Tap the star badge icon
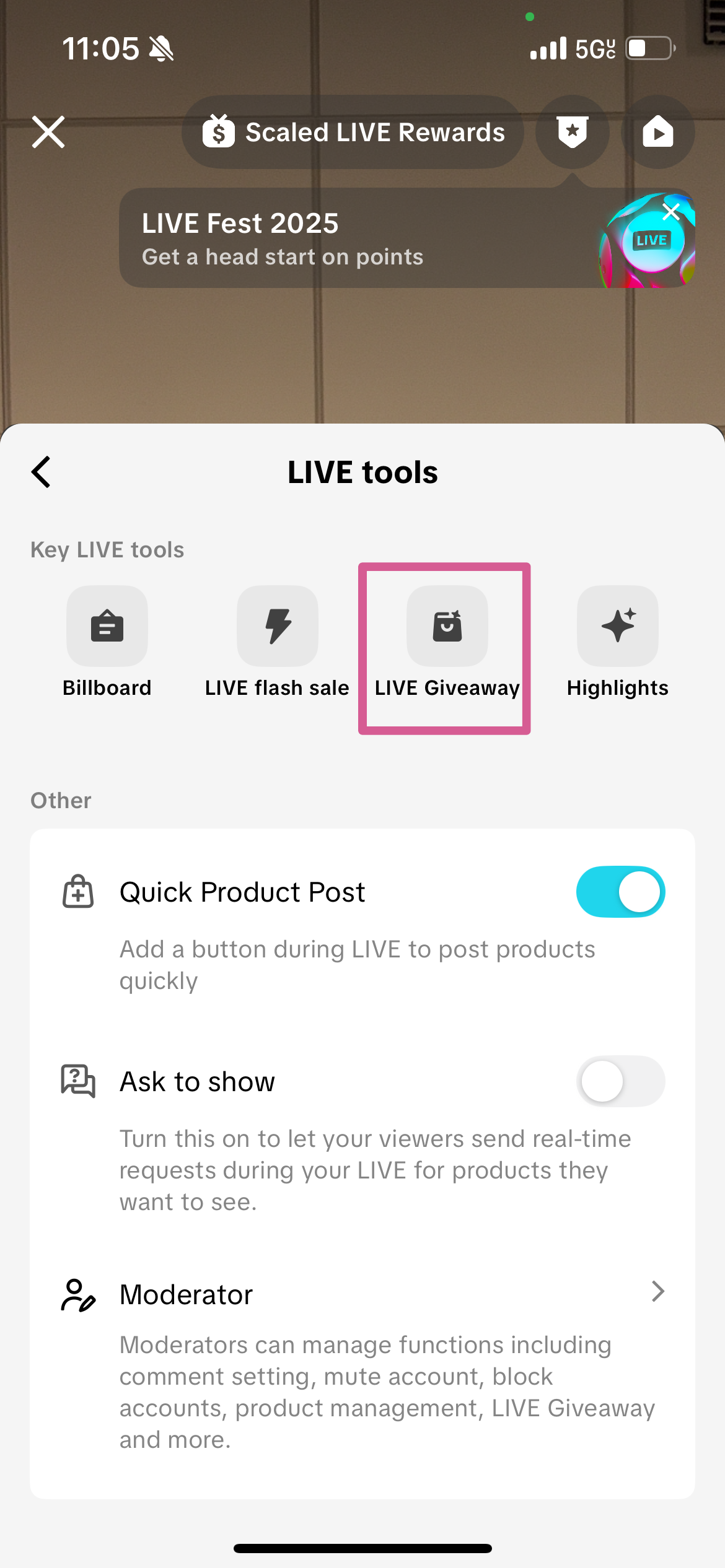Viewport: 725px width, 1568px height. pyautogui.click(x=572, y=132)
